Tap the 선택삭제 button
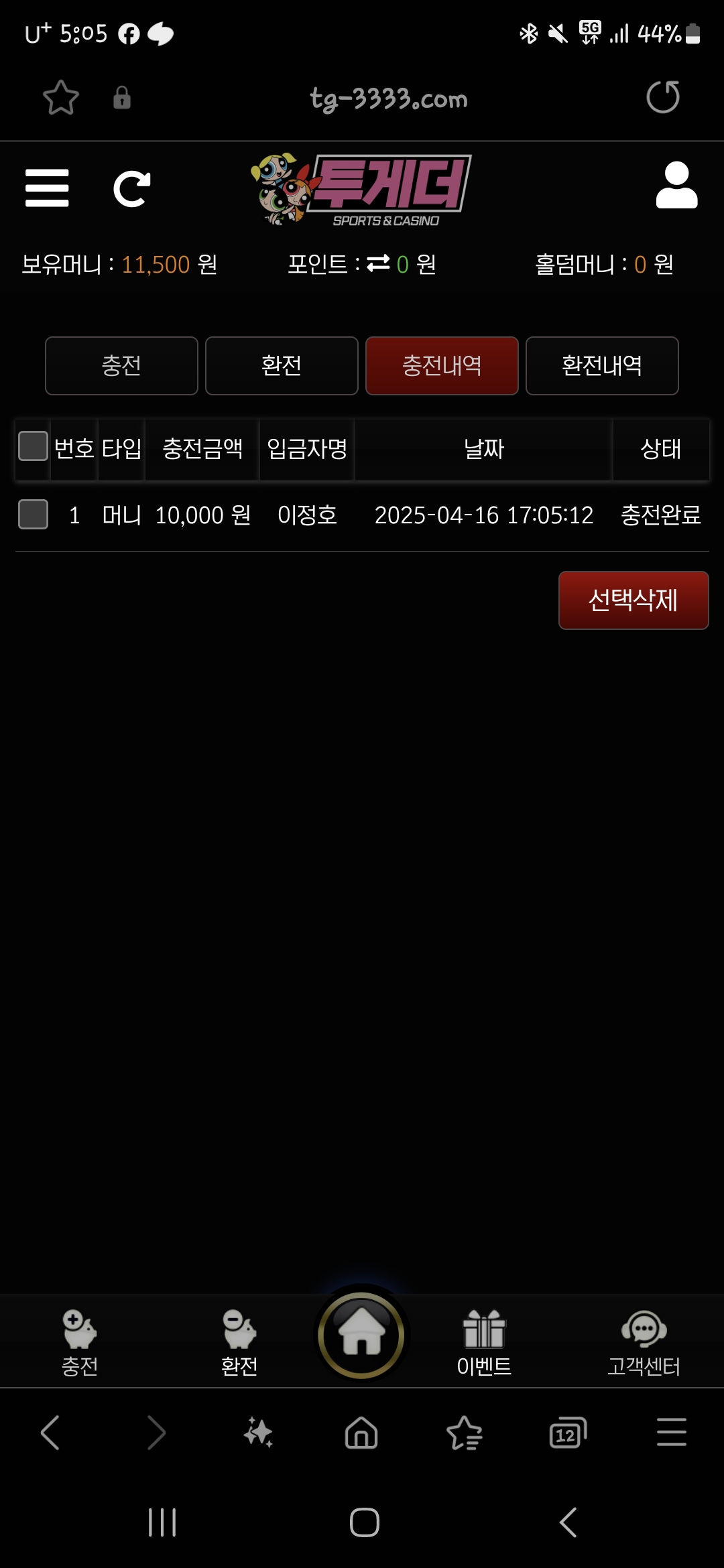Image resolution: width=724 pixels, height=1568 pixels. [633, 600]
